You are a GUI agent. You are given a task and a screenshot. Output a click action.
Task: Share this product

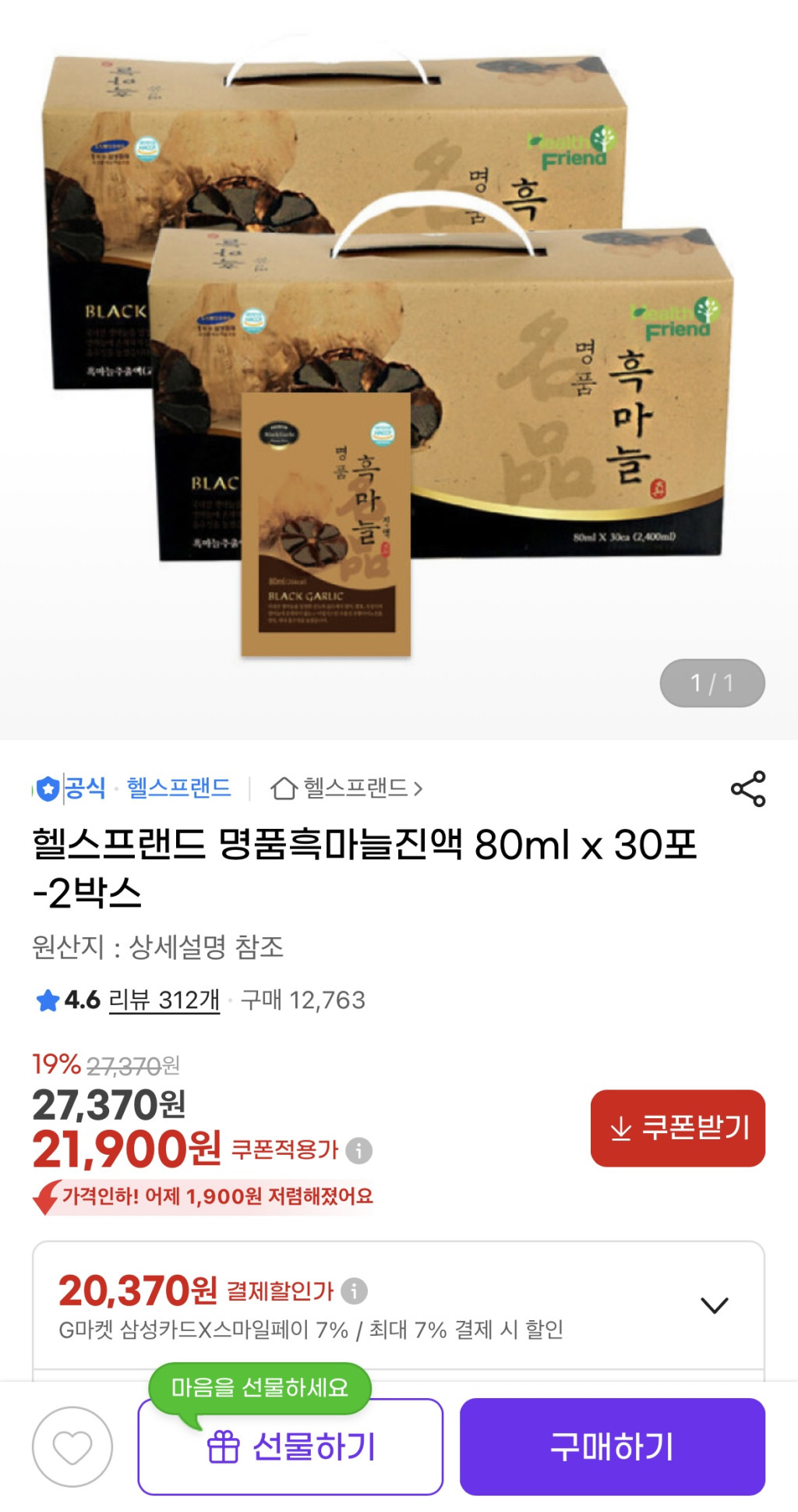748,789
